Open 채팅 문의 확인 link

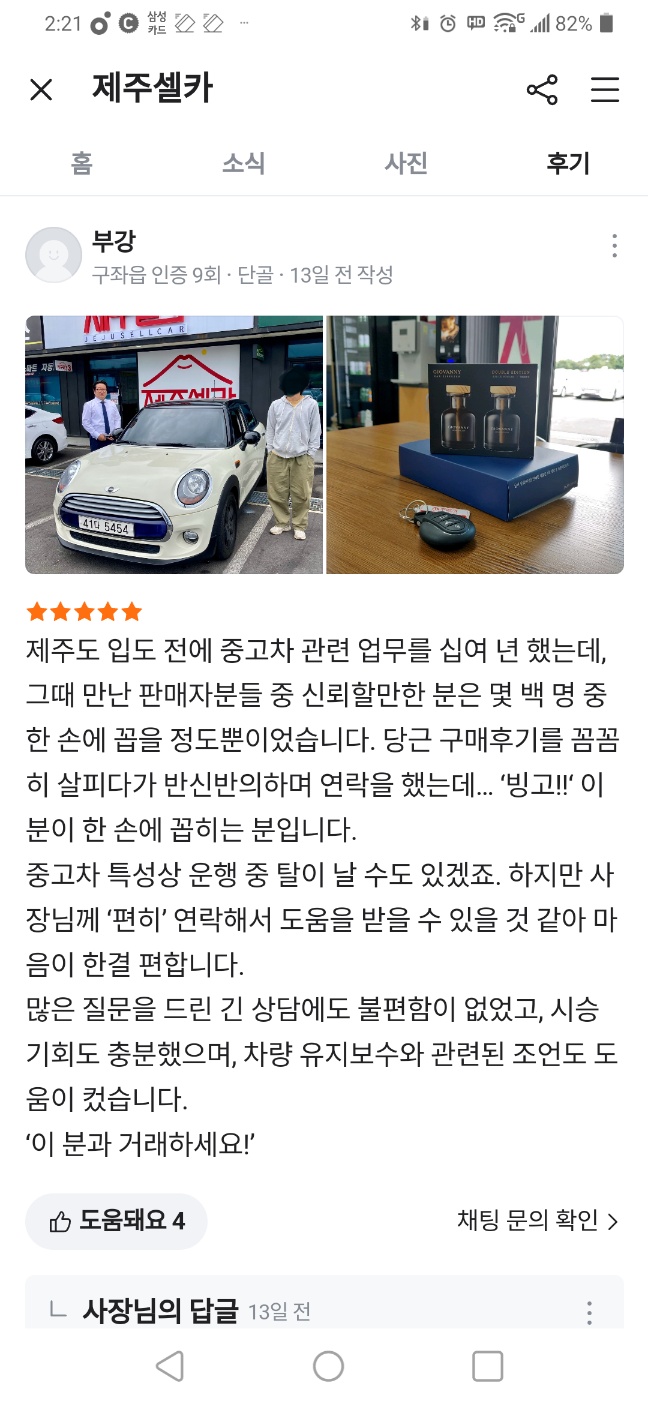click(x=538, y=1220)
